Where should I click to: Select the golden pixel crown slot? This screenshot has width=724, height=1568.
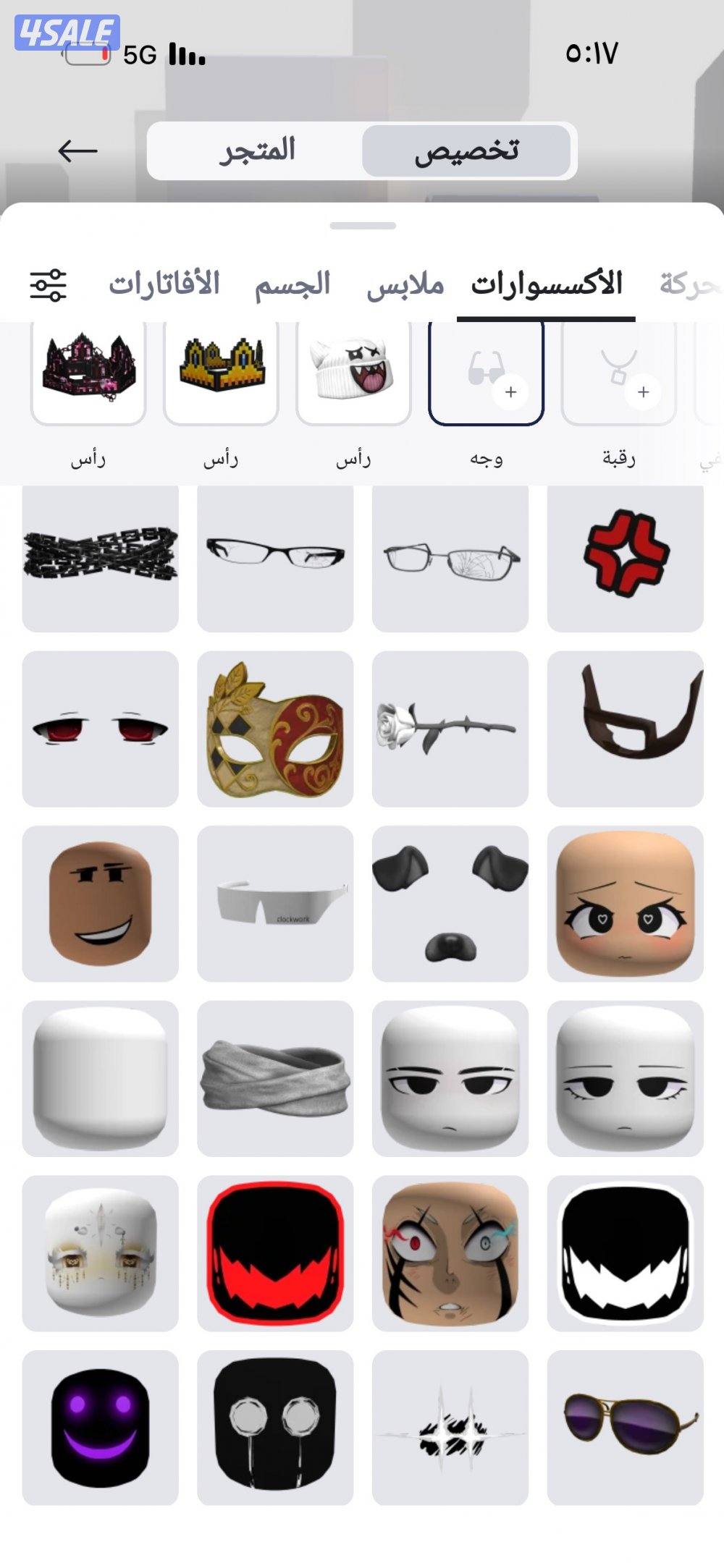221,372
